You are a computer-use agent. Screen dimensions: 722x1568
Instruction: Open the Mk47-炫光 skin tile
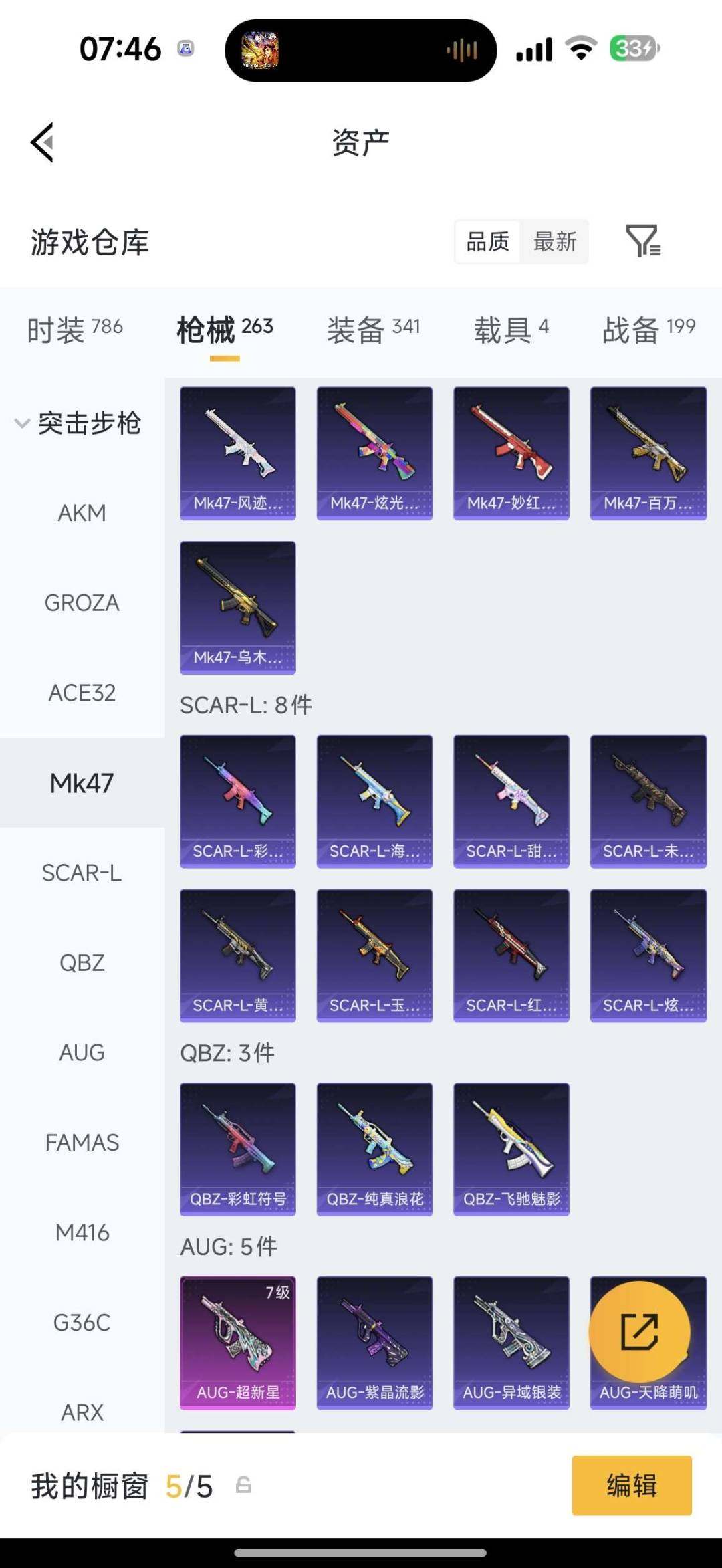tap(374, 453)
